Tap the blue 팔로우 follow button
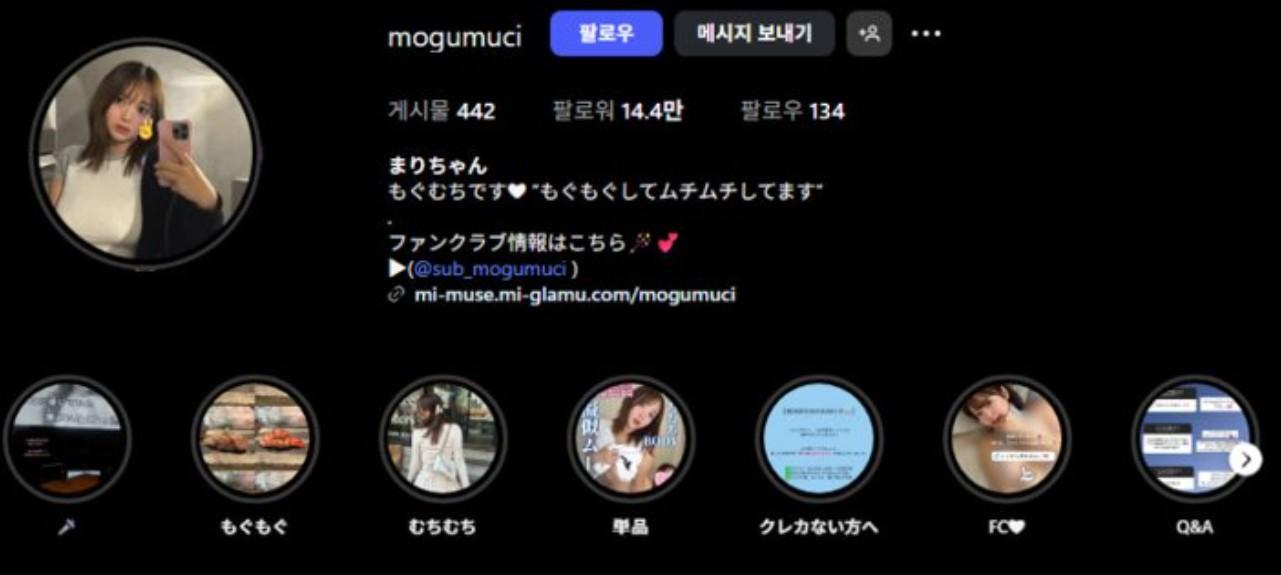 coord(606,34)
